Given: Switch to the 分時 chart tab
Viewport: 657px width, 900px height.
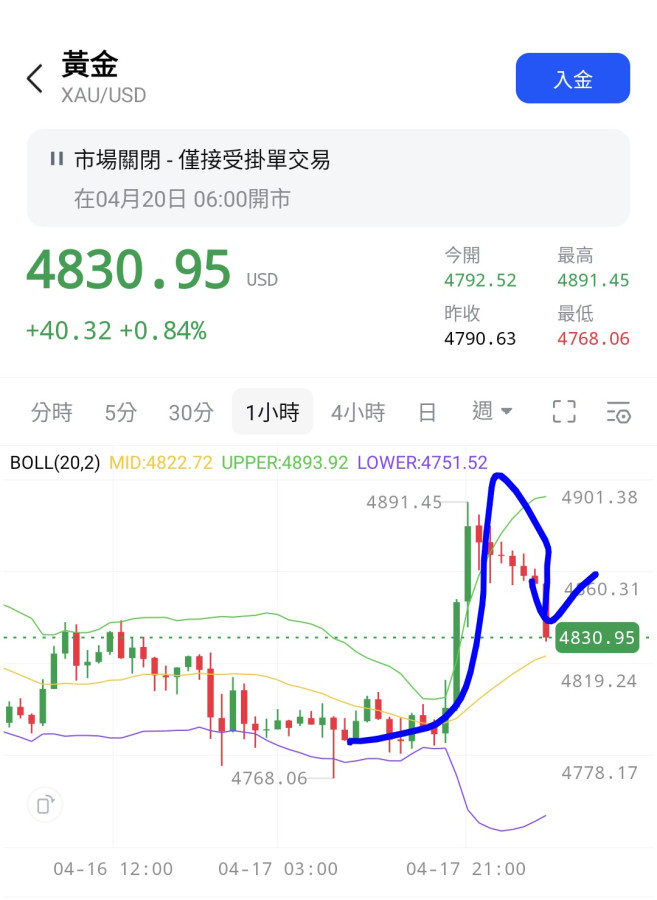Looking at the screenshot, I should tap(52, 412).
